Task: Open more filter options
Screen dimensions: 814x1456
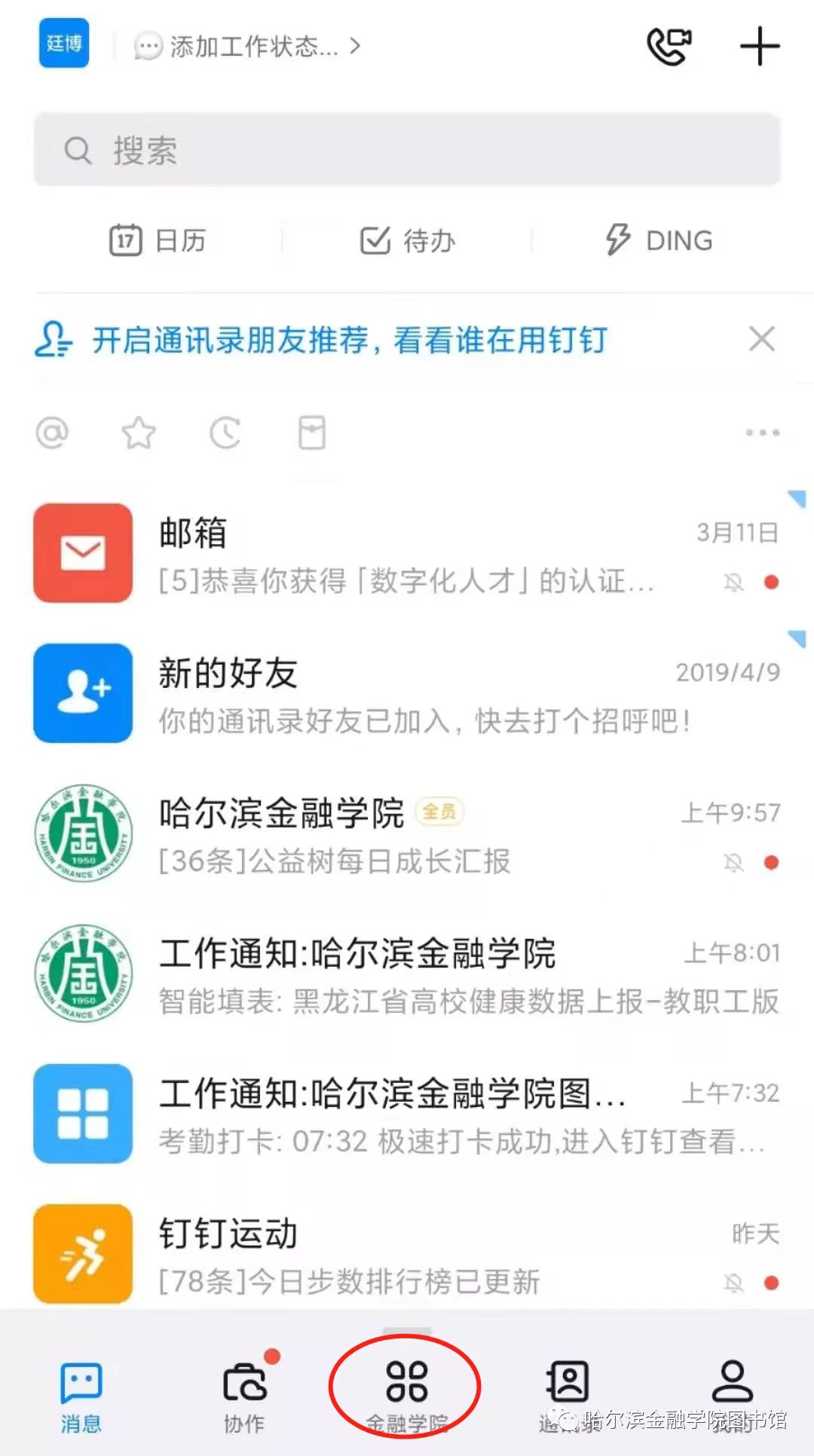Action: click(x=762, y=433)
